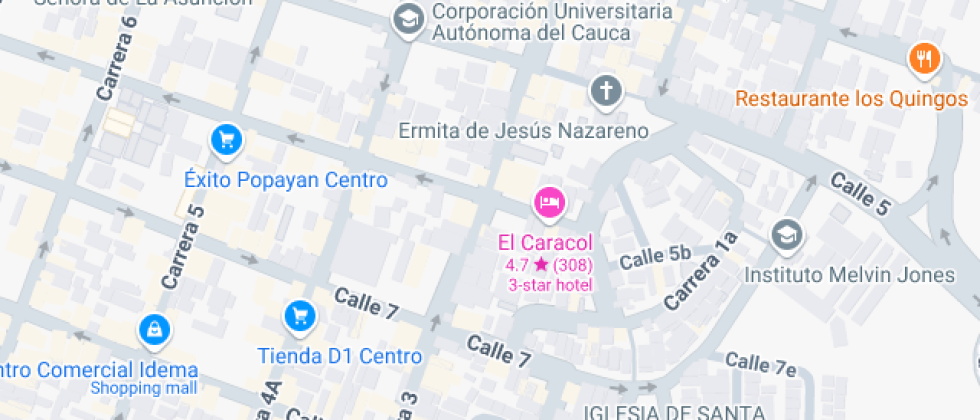The height and width of the screenshot is (420, 980).
Task: Open the Ermita de Jesús Nazareno marker
Action: click(x=605, y=91)
